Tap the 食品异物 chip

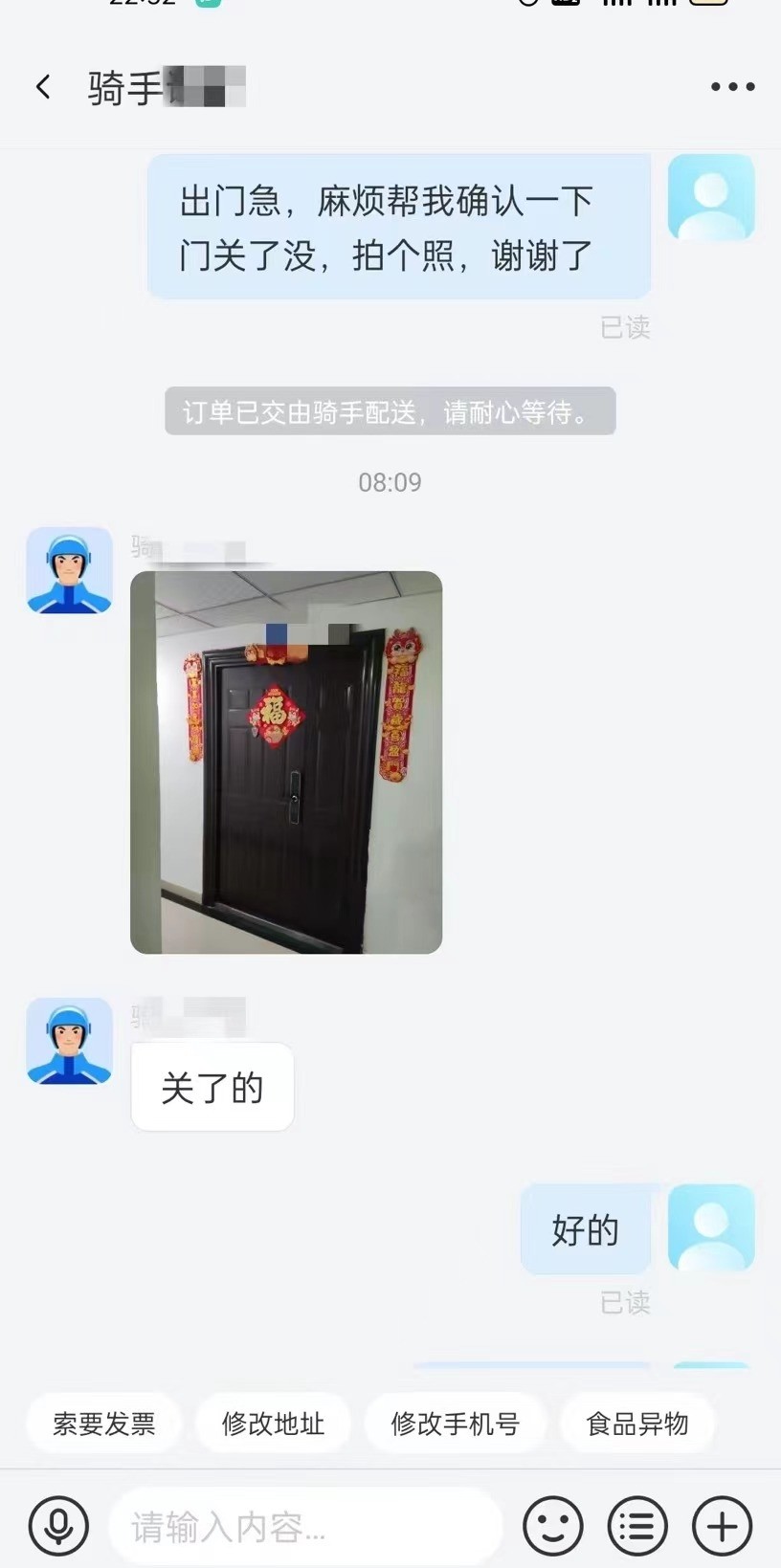636,1424
